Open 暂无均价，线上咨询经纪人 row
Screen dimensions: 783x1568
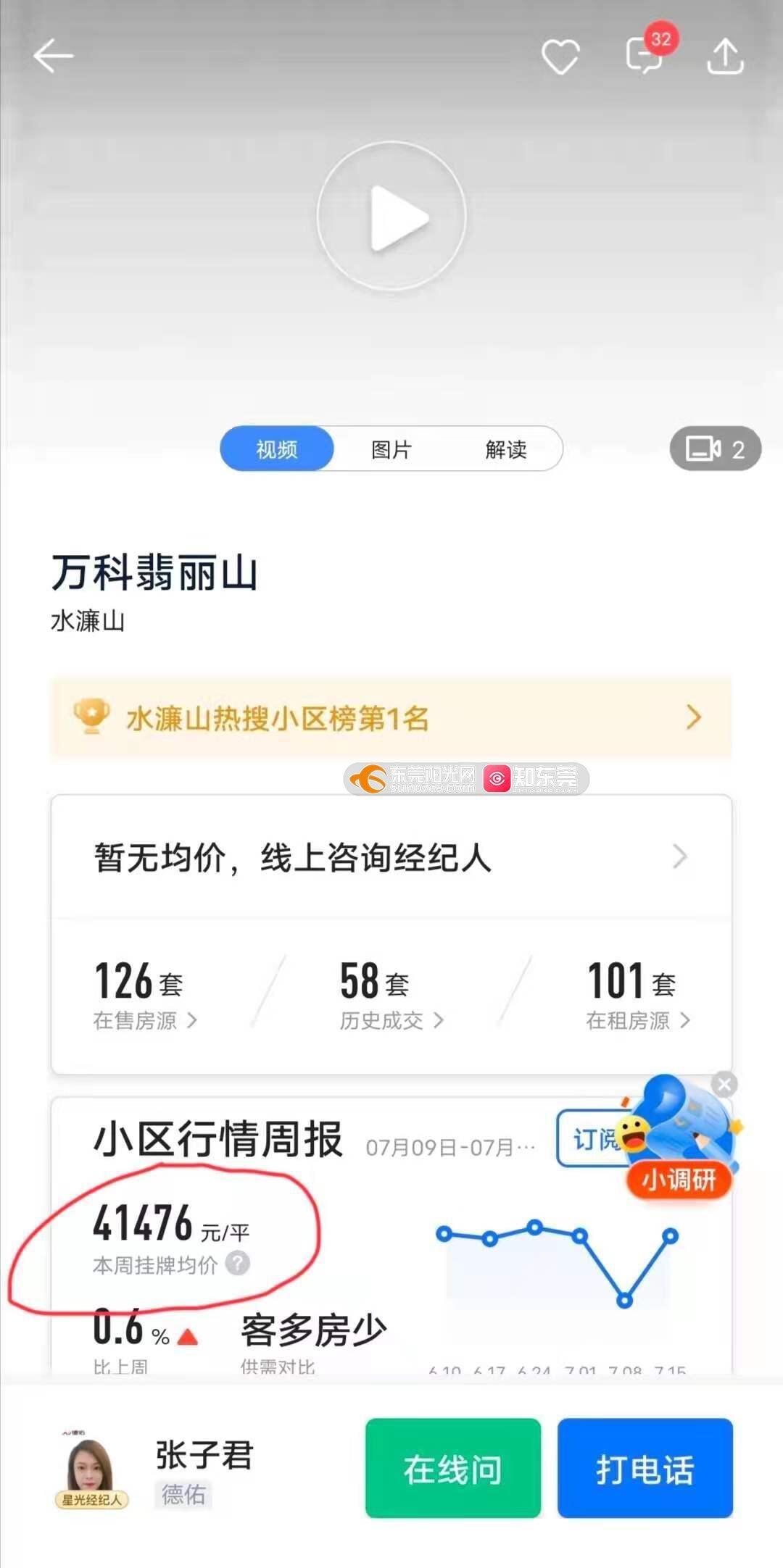pyautogui.click(x=391, y=858)
